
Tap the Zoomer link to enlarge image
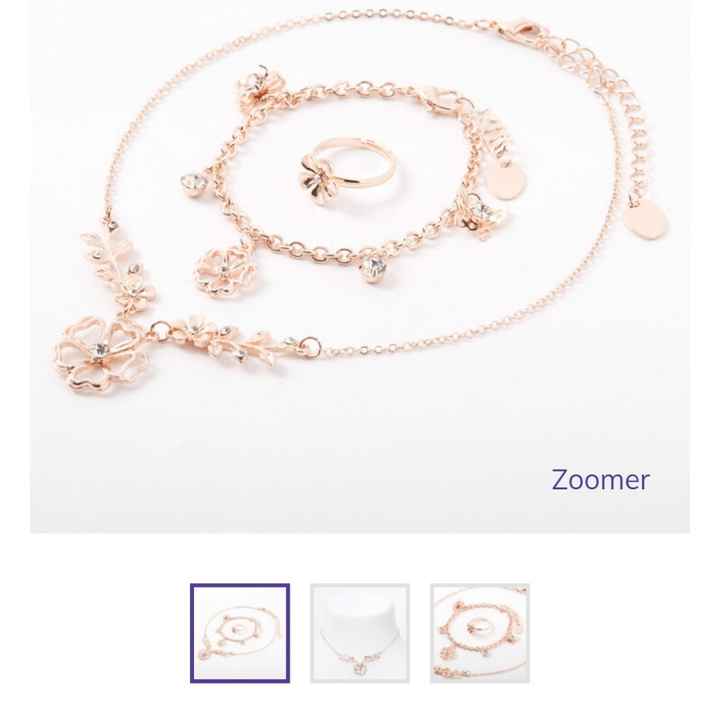click(x=600, y=480)
